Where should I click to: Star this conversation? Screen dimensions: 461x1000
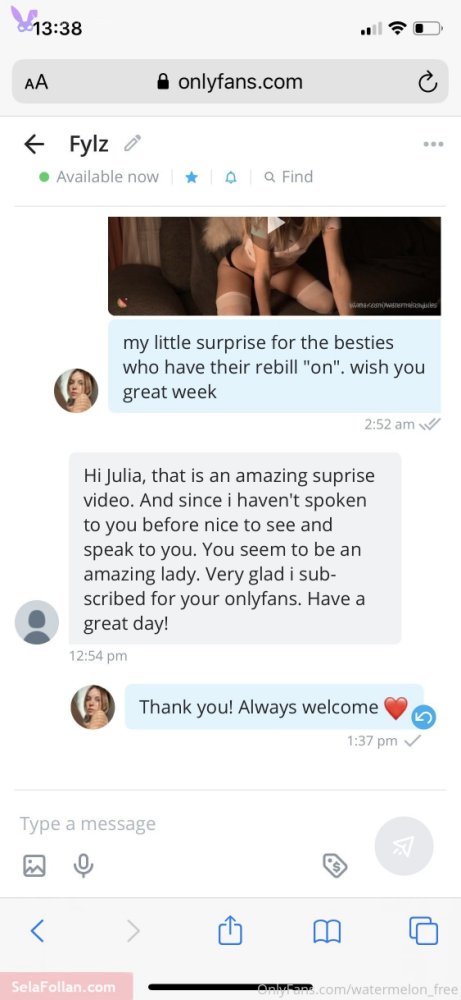coord(191,177)
